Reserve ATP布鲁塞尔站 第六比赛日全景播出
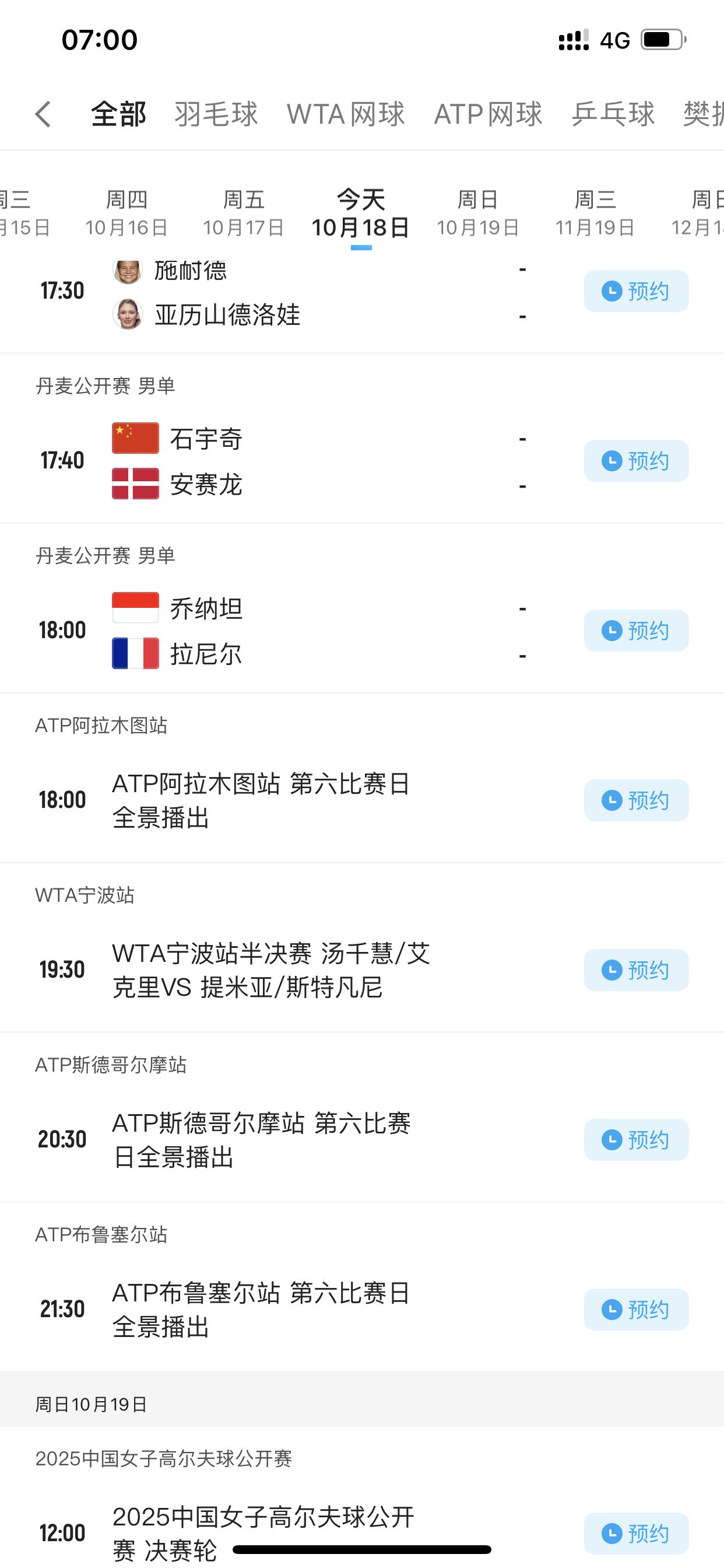This screenshot has height=1568, width=724. 636,1310
